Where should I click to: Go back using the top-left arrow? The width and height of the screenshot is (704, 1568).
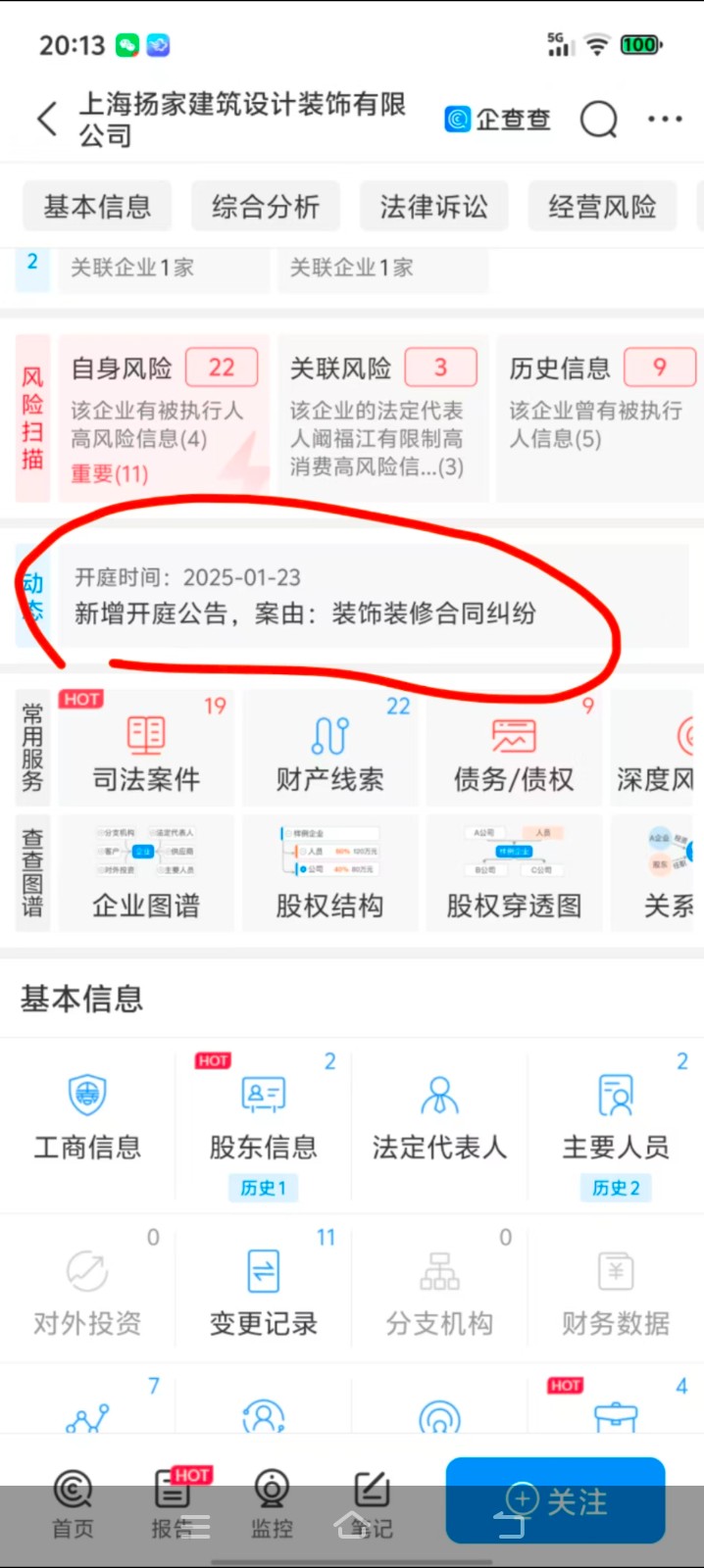tap(46, 119)
